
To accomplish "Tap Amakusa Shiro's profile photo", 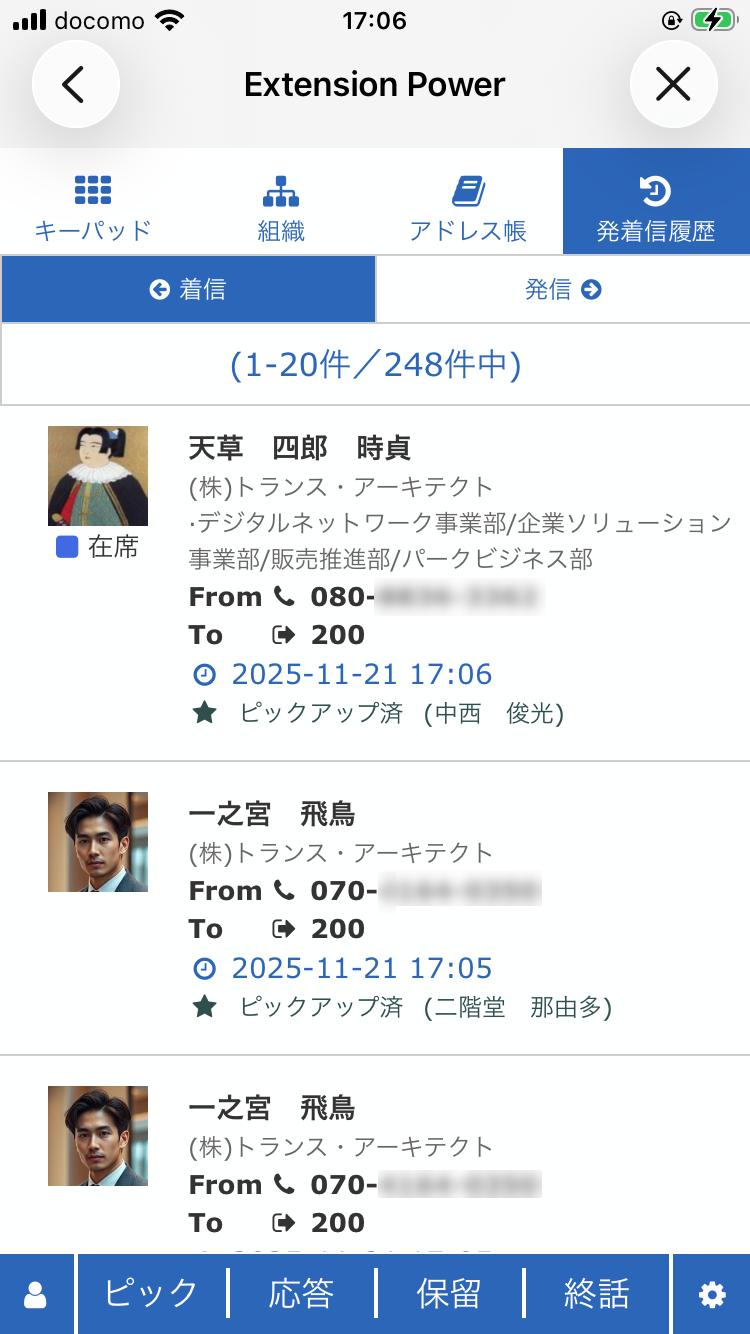I will click(x=97, y=475).
